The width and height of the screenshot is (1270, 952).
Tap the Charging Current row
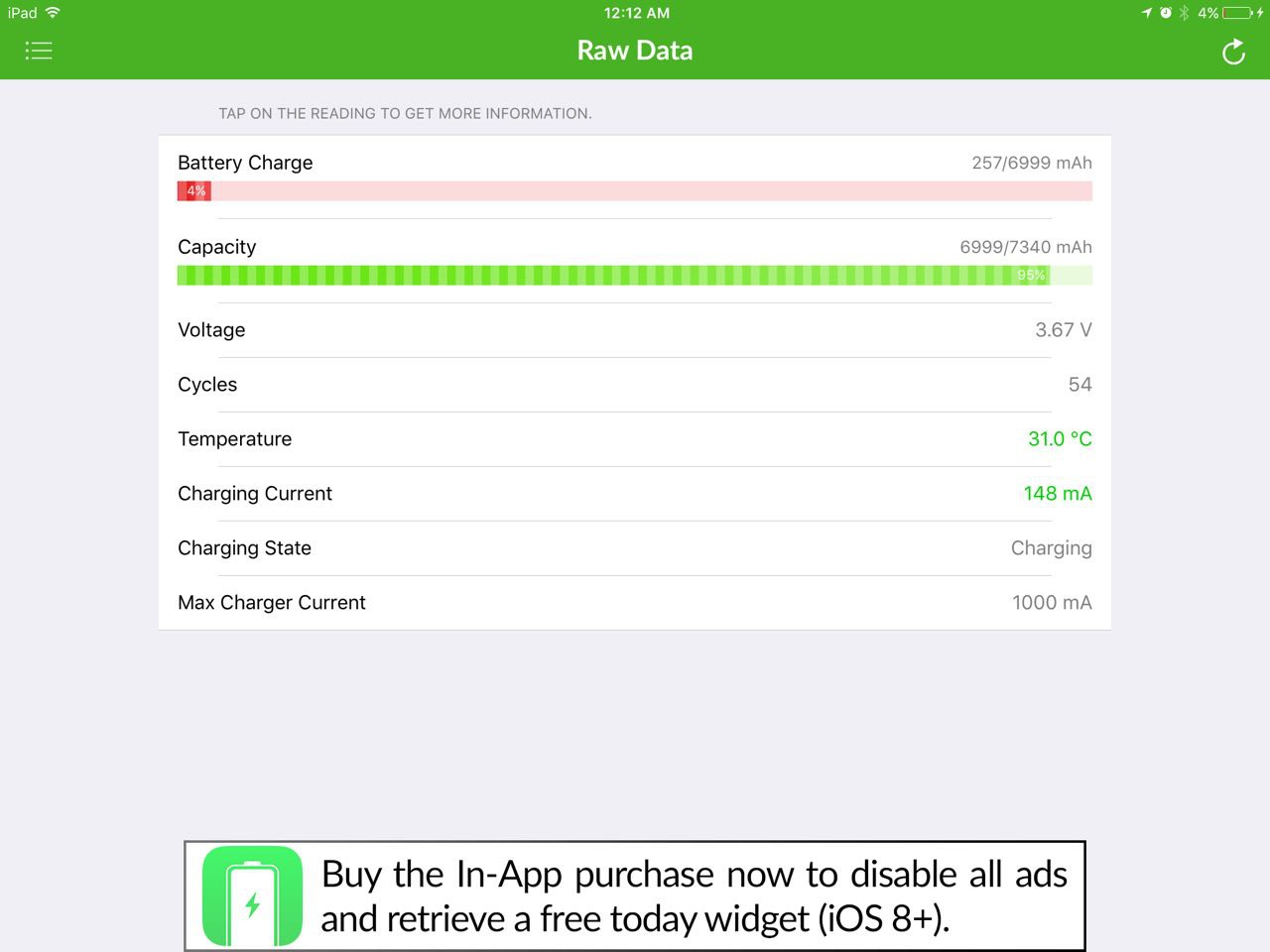point(635,494)
